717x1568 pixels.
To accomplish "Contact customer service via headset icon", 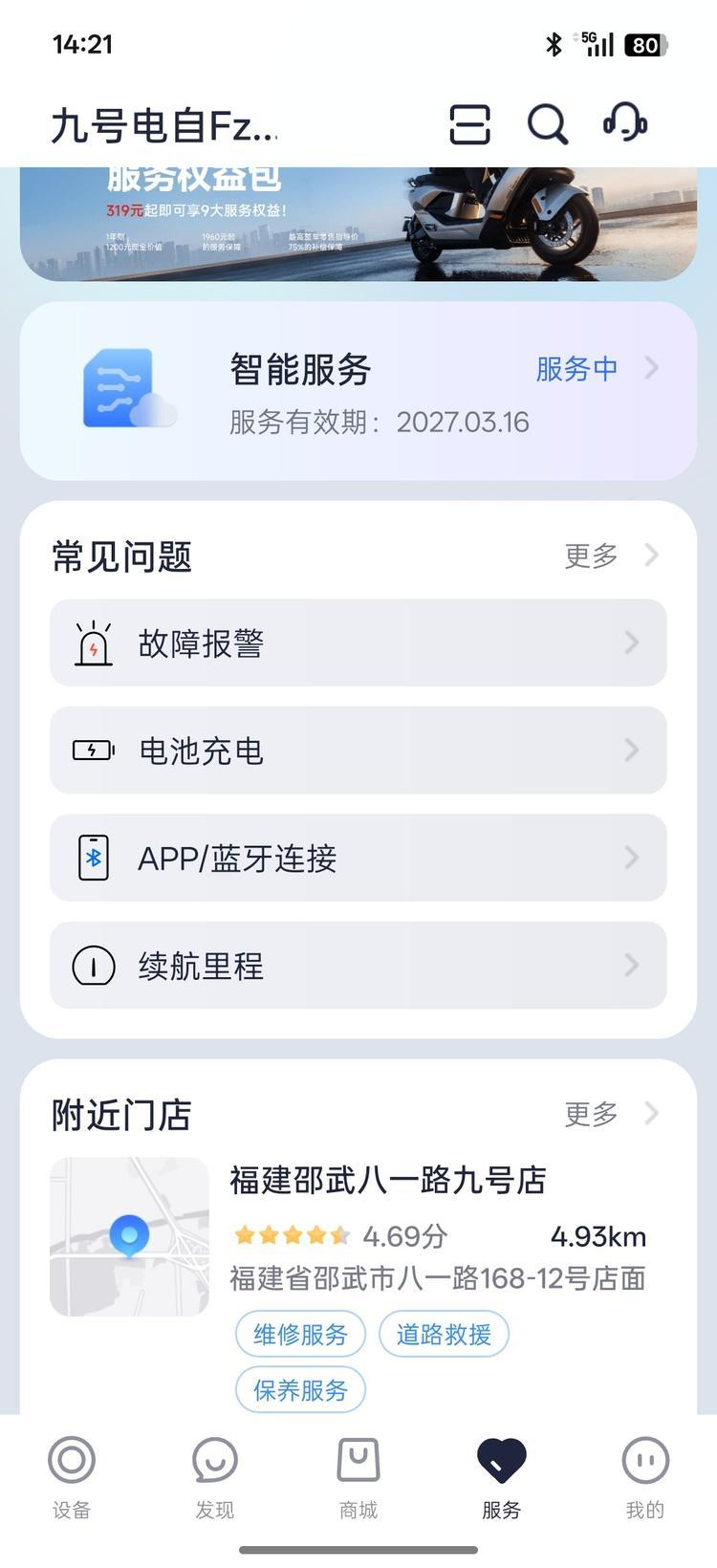I will coord(625,123).
